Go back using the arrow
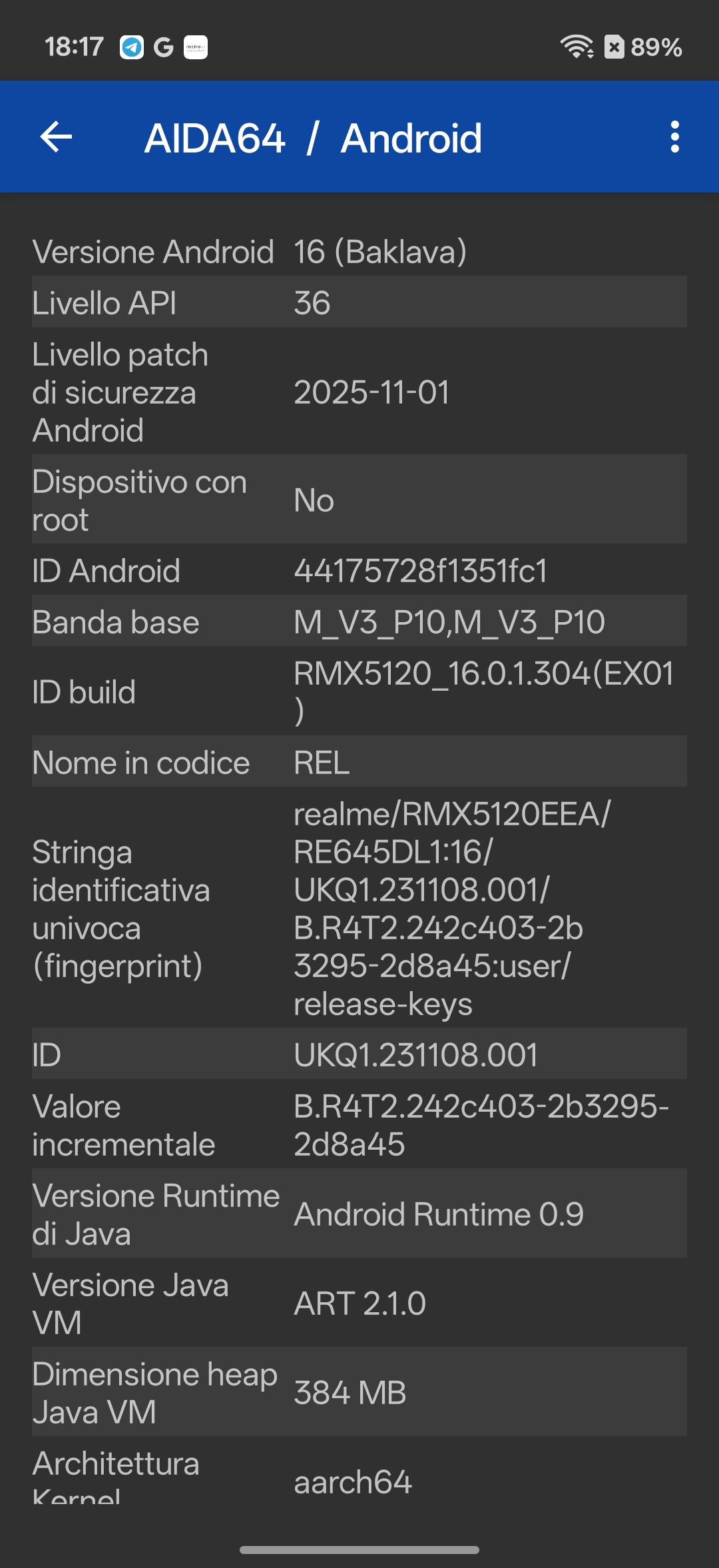The image size is (719, 1568). click(x=56, y=137)
